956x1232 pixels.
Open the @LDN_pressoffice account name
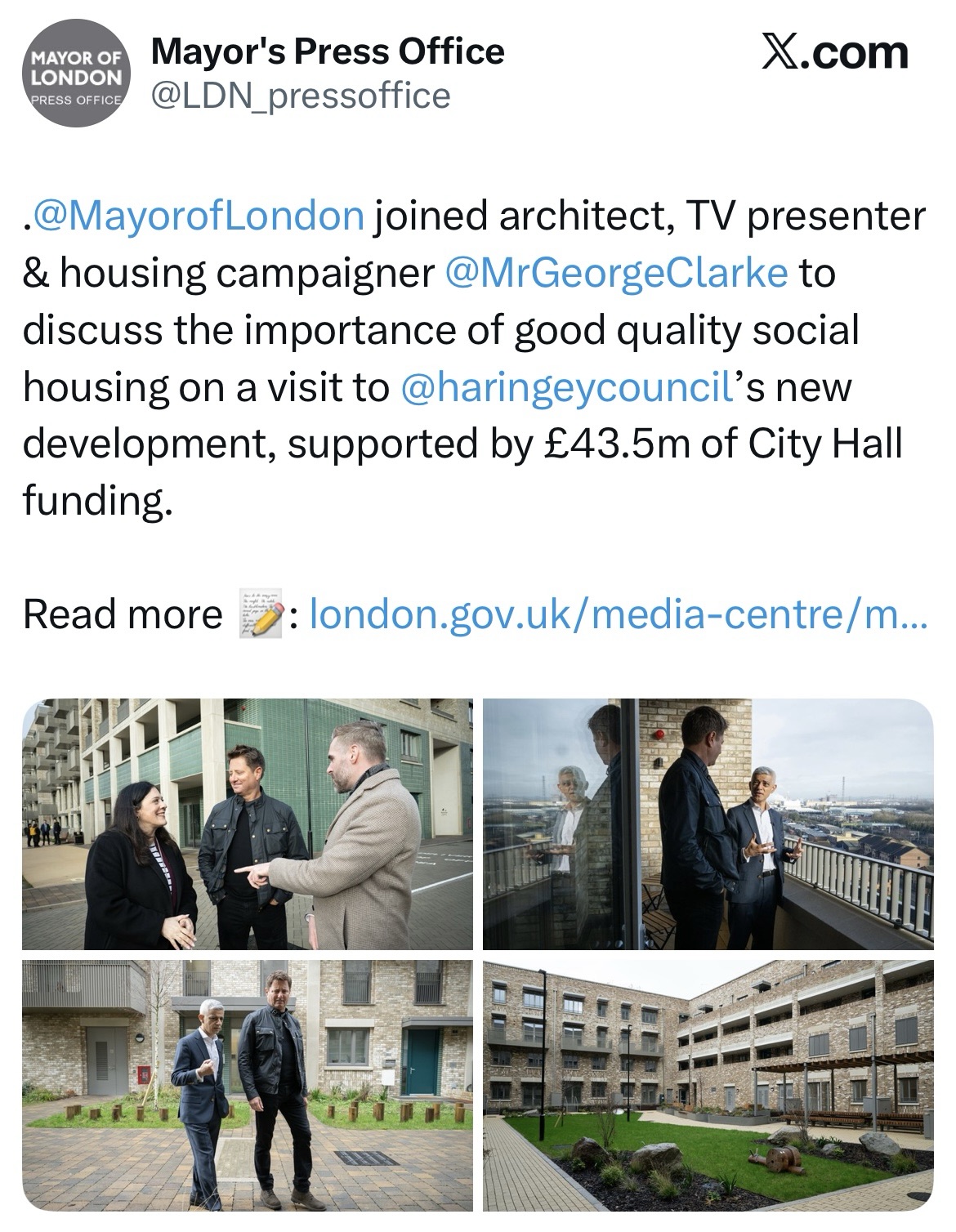tap(301, 96)
